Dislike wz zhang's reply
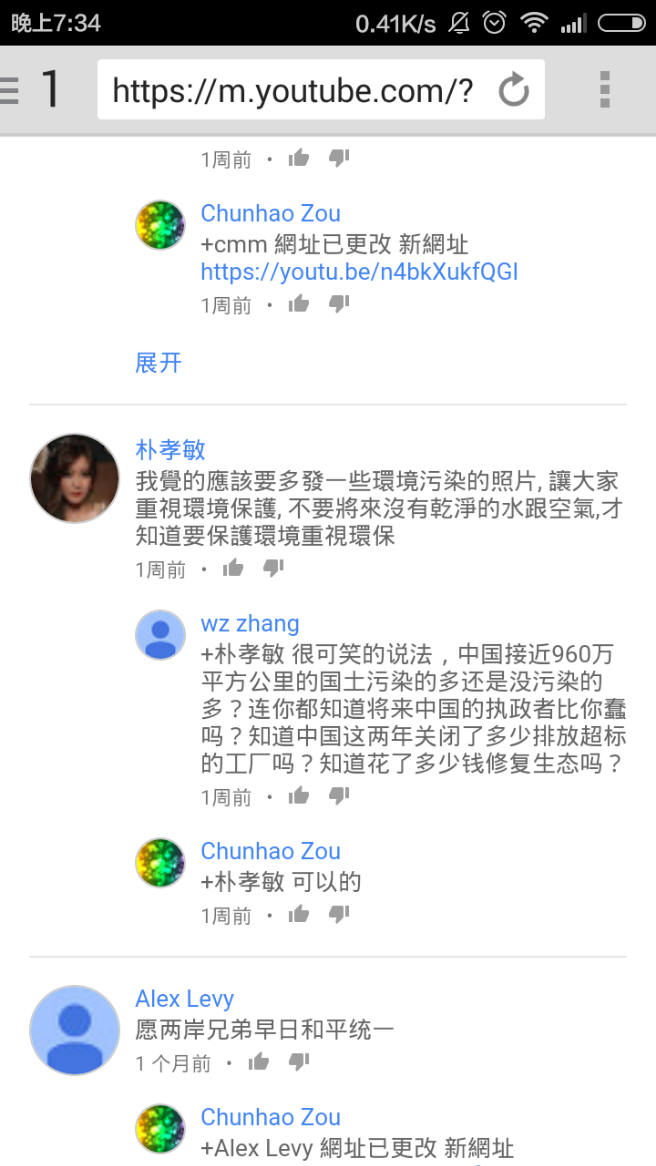 [x=340, y=796]
